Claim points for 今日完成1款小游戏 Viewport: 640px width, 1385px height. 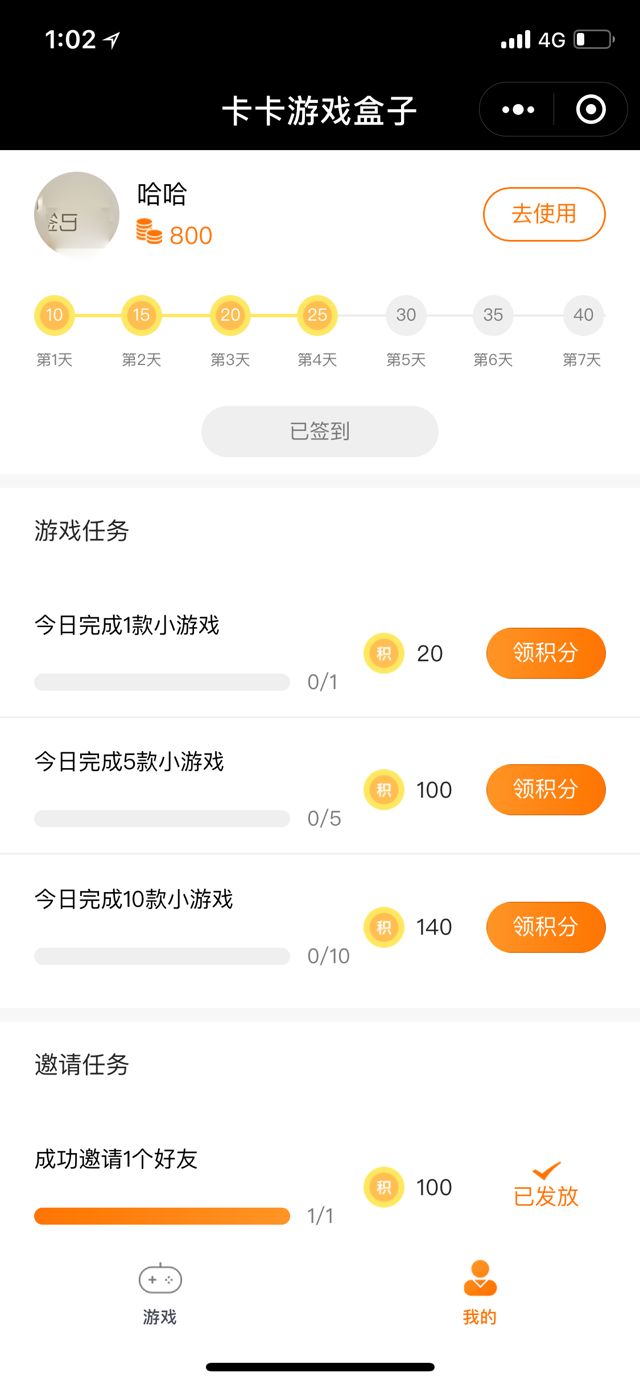pyautogui.click(x=546, y=653)
